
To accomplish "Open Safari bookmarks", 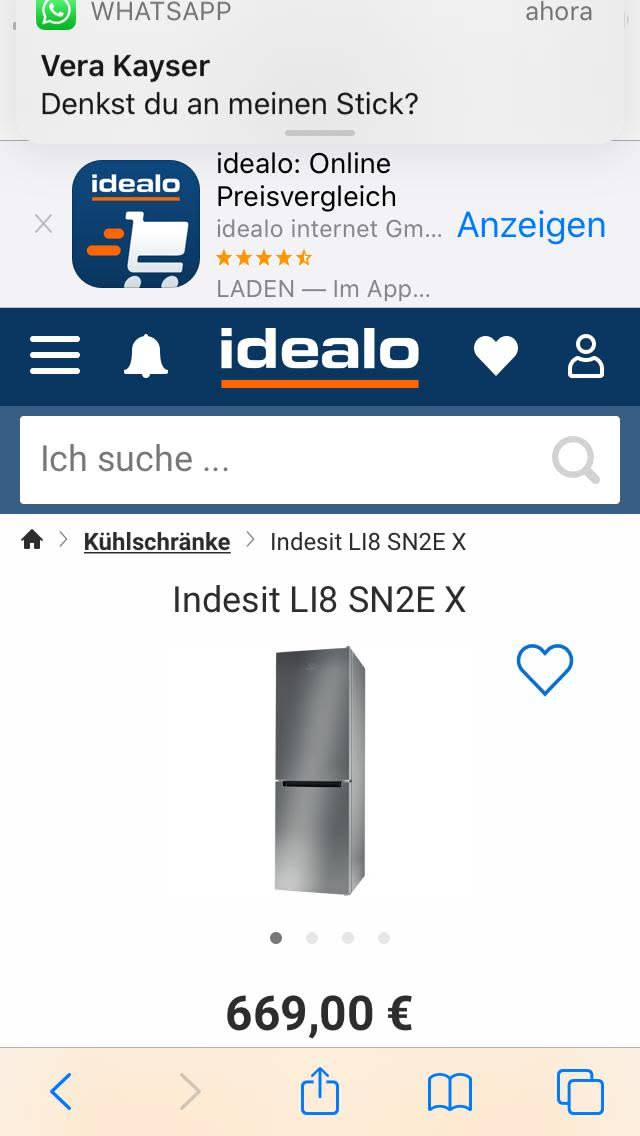I will pos(449,1092).
